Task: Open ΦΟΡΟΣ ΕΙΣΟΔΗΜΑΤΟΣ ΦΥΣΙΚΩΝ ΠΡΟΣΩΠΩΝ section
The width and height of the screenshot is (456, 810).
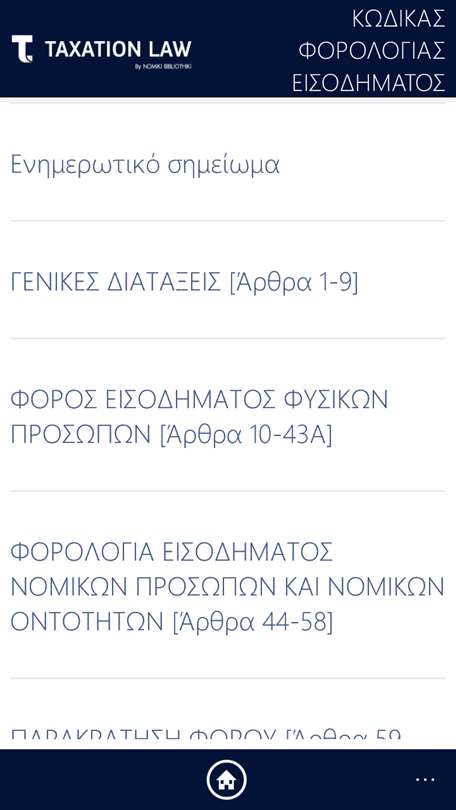Action: point(228,417)
